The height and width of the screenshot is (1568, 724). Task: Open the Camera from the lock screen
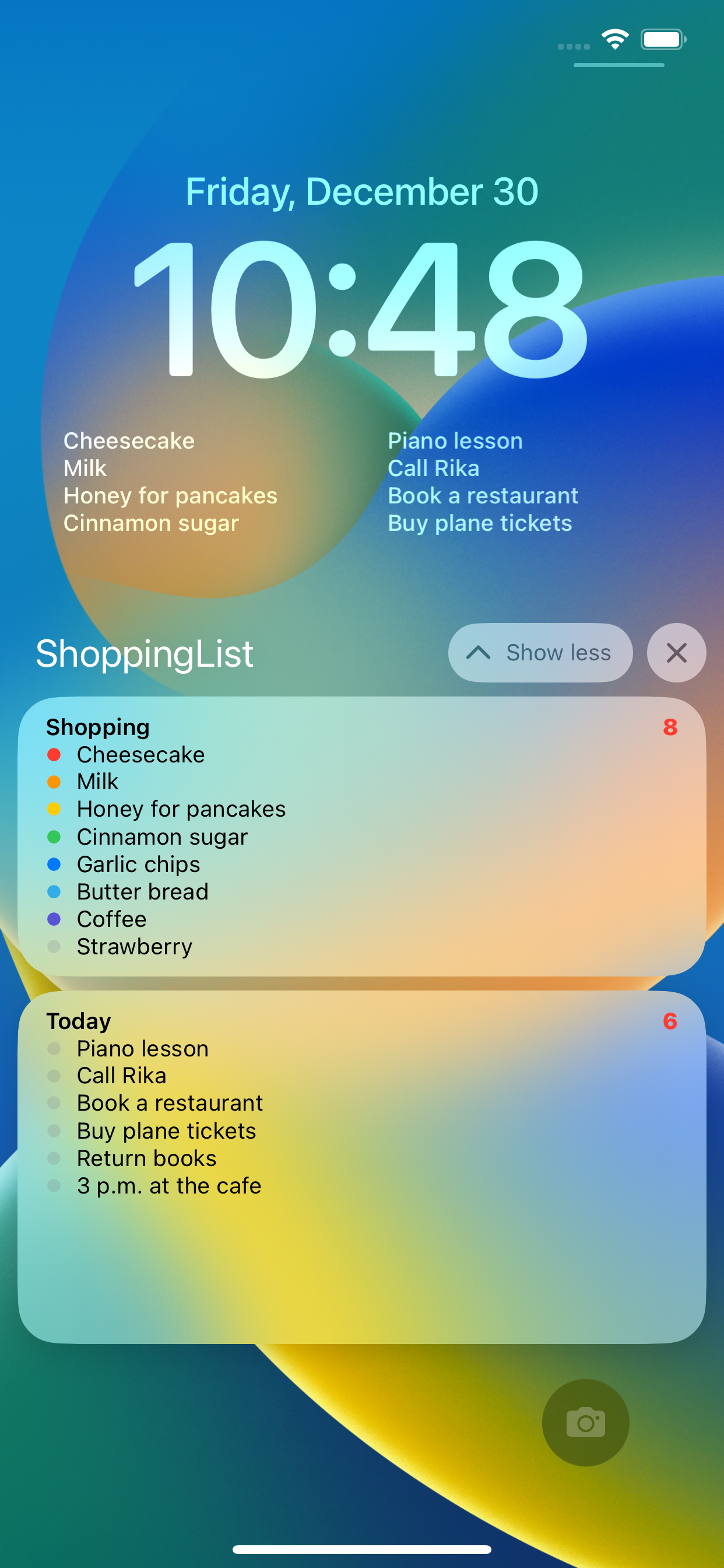tap(584, 1422)
